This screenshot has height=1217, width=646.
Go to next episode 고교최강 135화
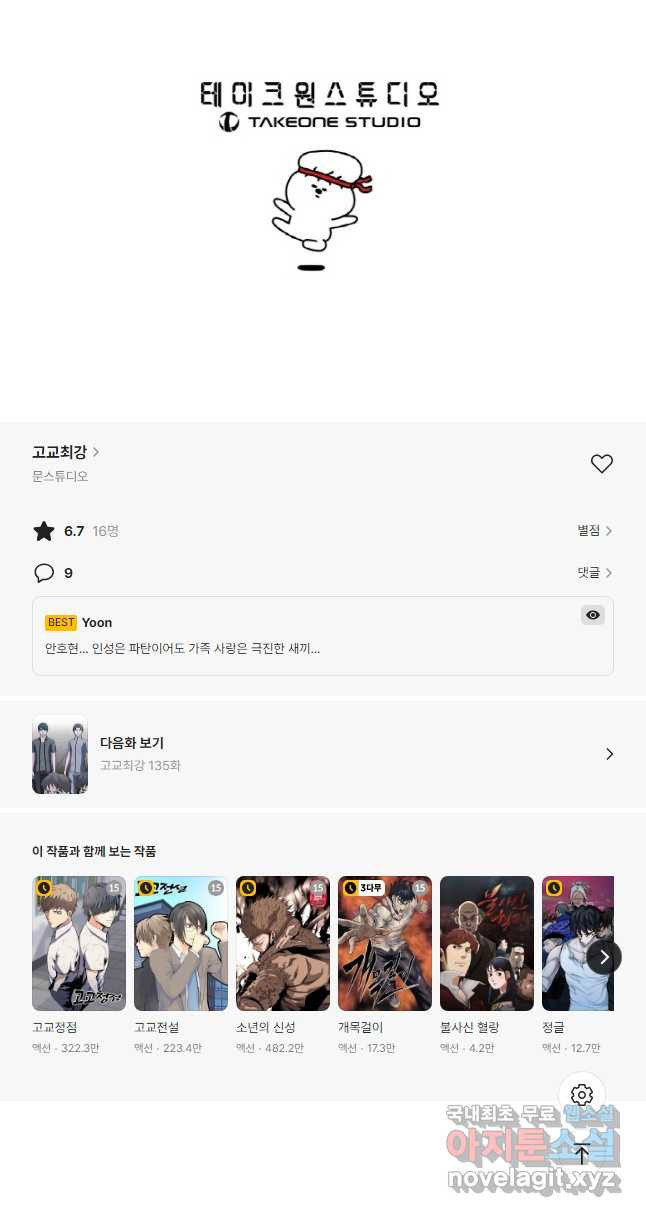tap(323, 754)
